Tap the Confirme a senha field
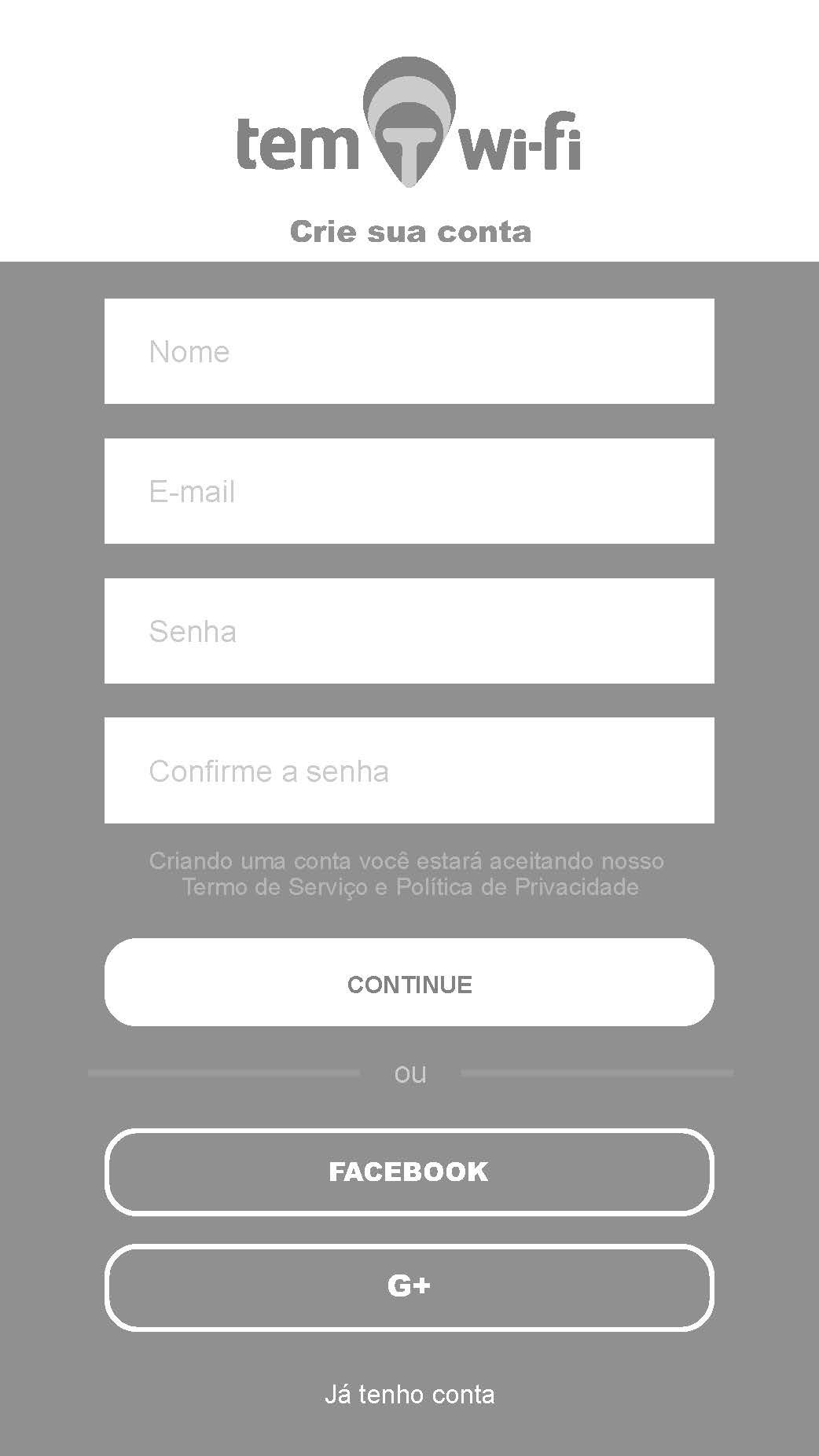This screenshot has height=1456, width=819. [x=409, y=771]
